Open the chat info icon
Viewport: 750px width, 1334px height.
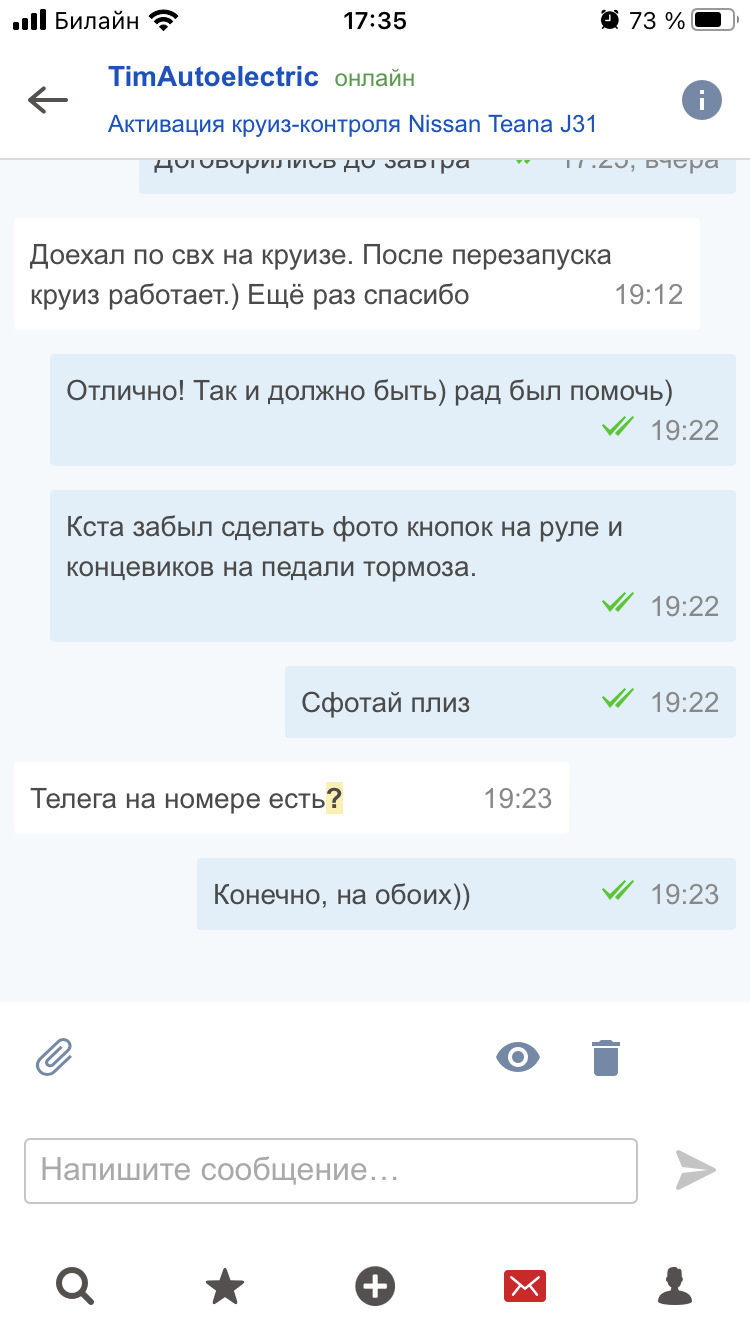click(x=702, y=100)
